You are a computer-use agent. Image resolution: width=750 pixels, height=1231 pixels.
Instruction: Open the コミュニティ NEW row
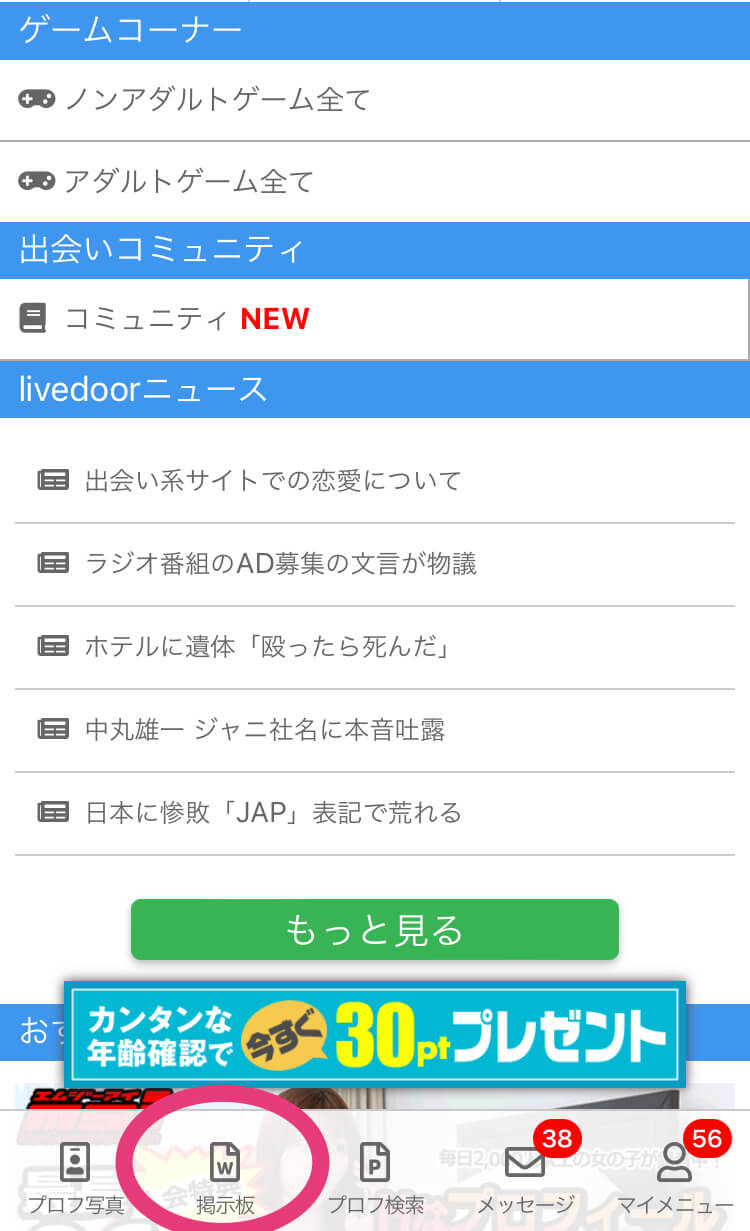click(x=187, y=319)
